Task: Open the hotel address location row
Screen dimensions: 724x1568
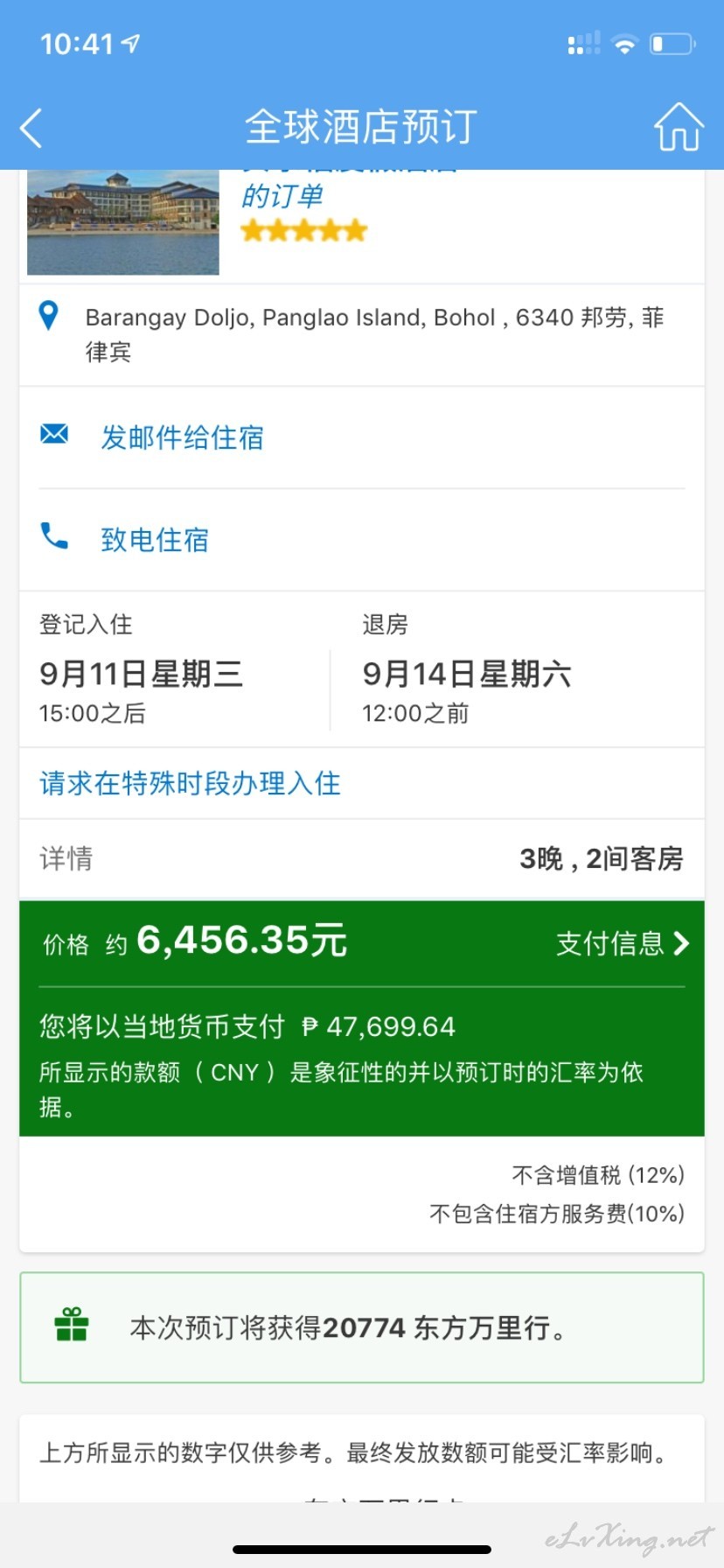Action: point(362,334)
